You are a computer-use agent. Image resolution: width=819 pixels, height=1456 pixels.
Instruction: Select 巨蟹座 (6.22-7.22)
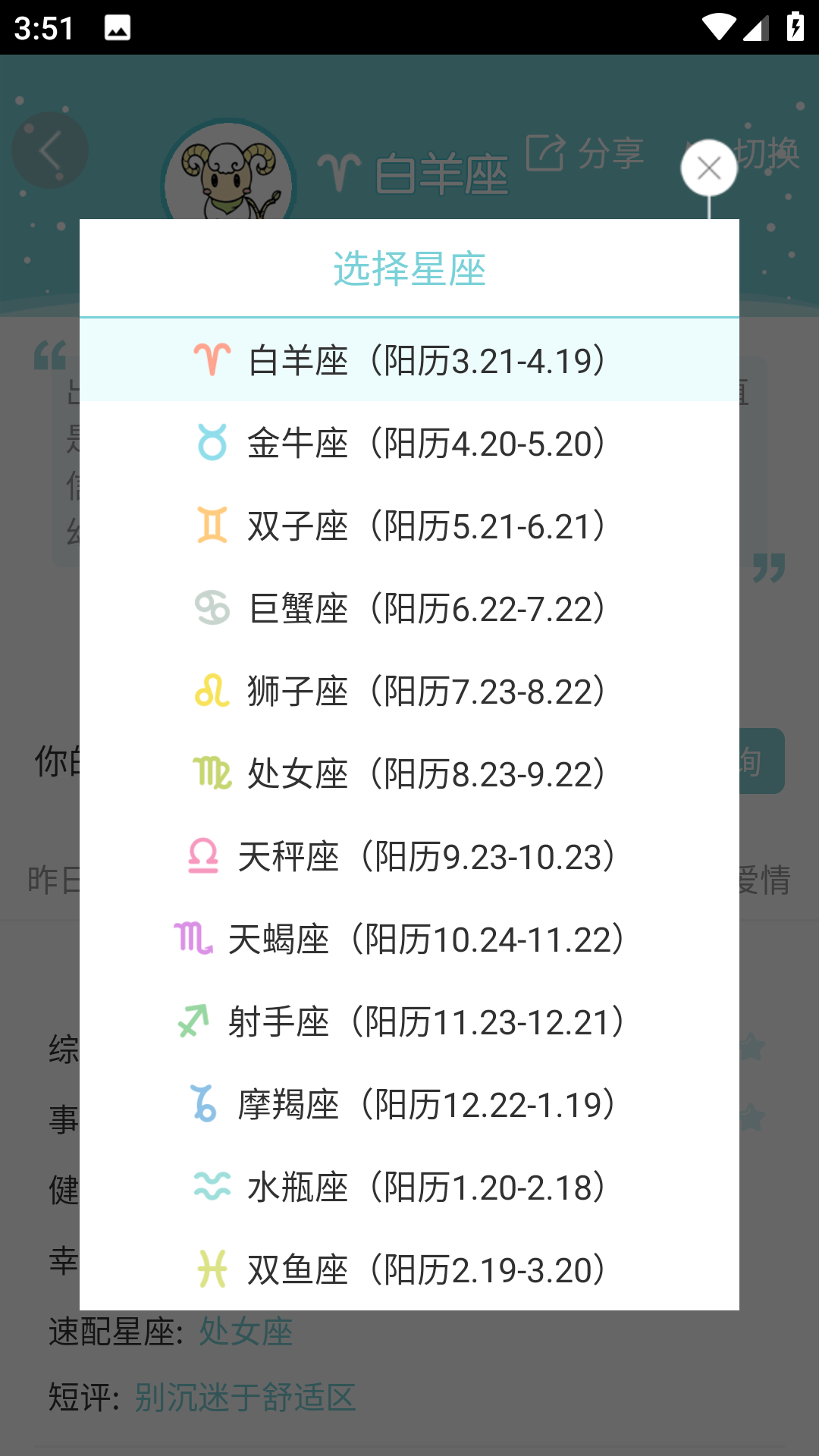click(x=409, y=608)
